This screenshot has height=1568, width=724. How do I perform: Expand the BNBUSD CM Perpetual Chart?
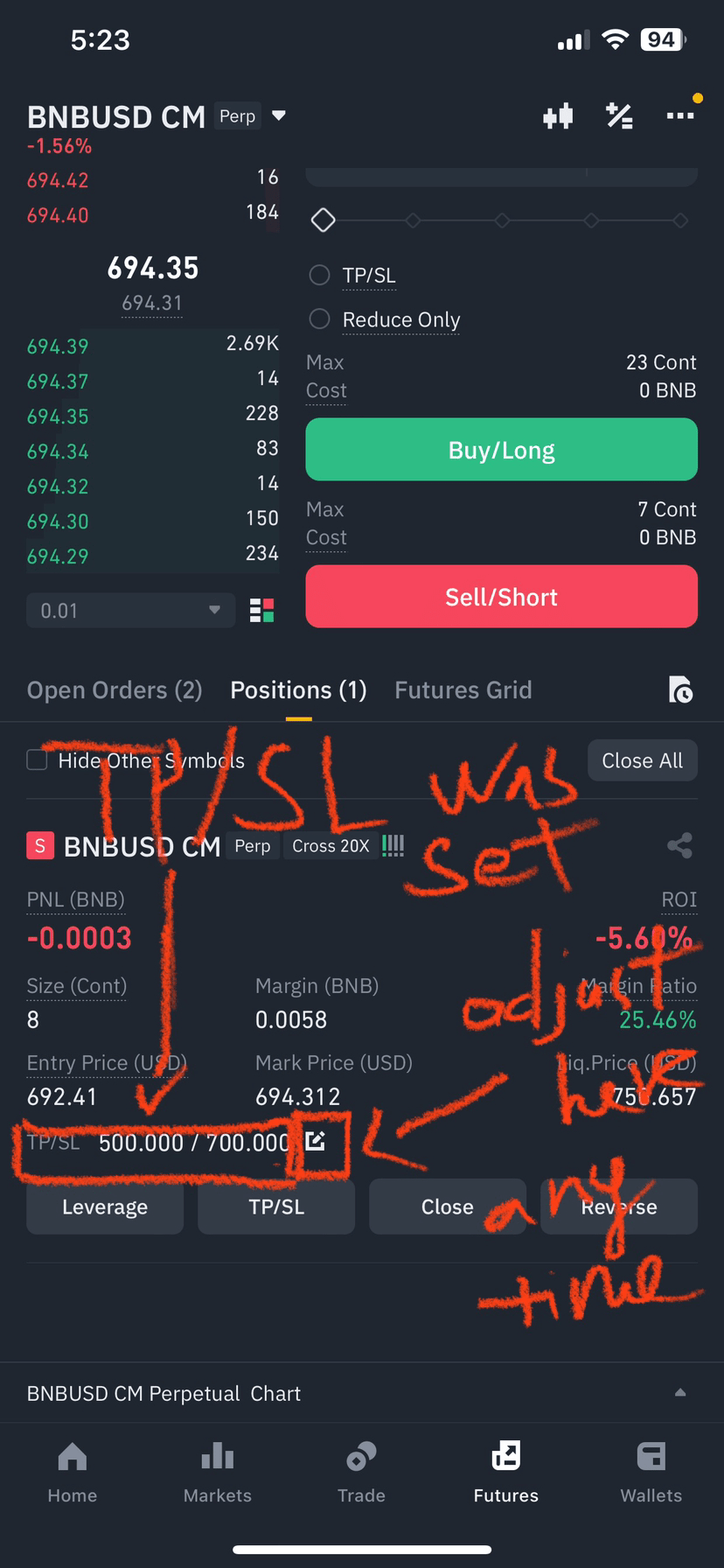[679, 1393]
